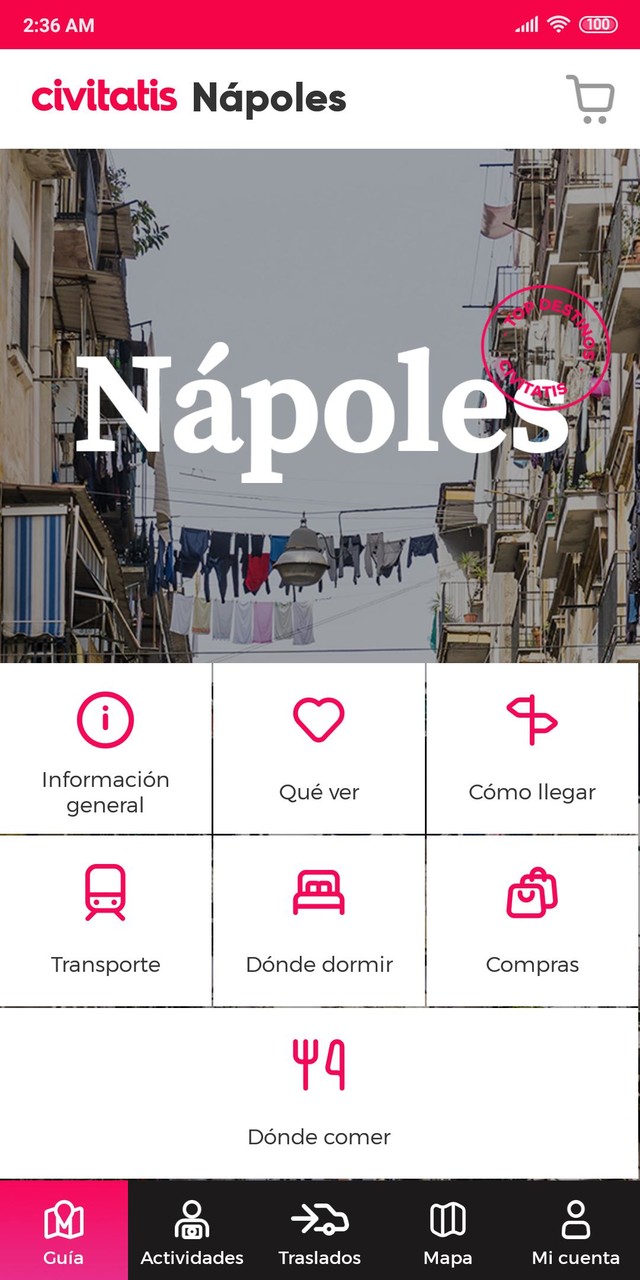Switch to the Mapa tab
The width and height of the screenshot is (640, 1280).
[x=448, y=1232]
